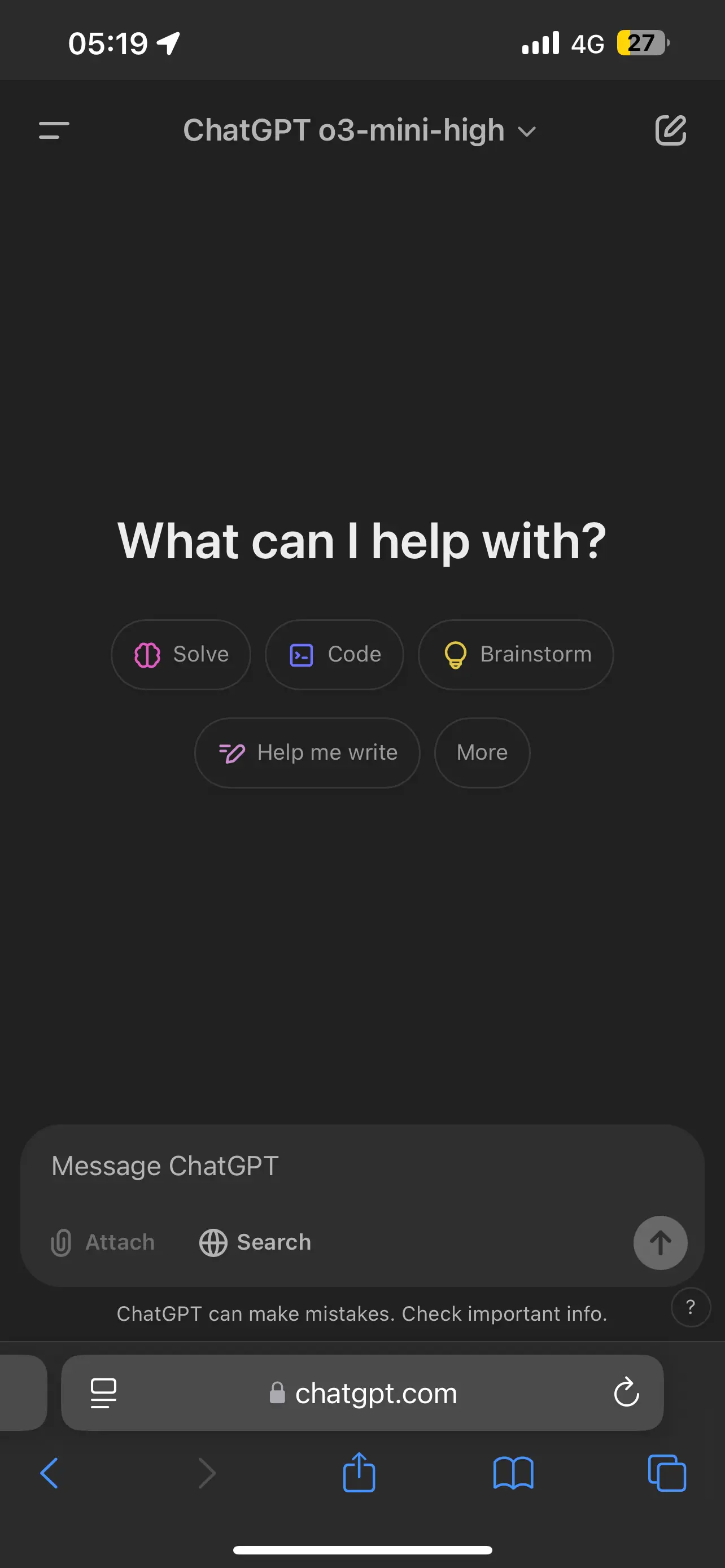
Task: Reload the chatgpt.com page
Action: (626, 1392)
